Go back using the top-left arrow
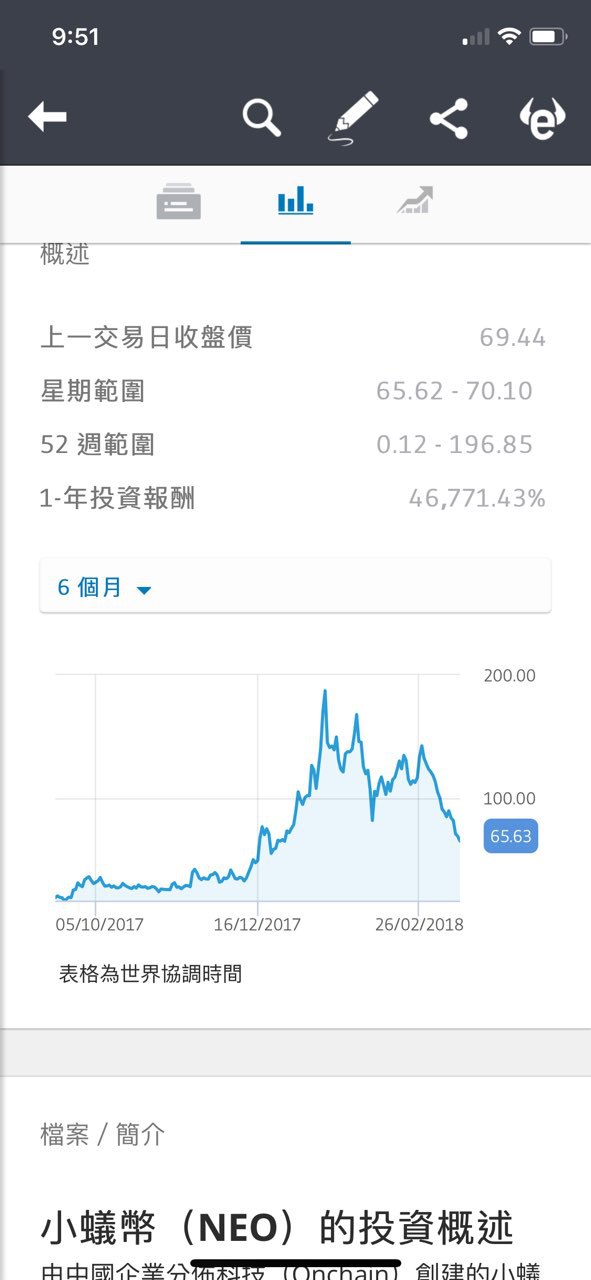This screenshot has width=591, height=1280. click(x=47, y=118)
